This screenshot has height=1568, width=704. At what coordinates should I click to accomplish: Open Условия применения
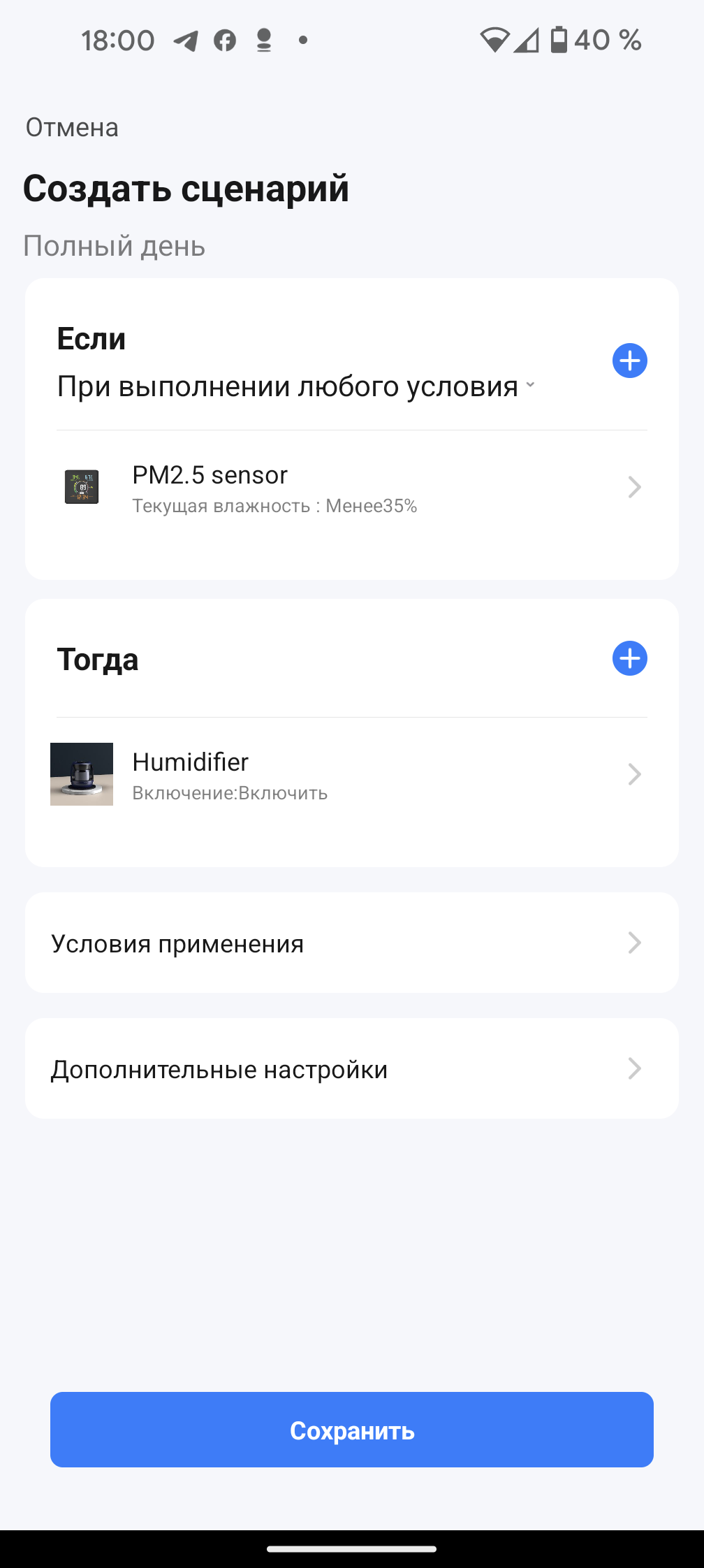351,943
